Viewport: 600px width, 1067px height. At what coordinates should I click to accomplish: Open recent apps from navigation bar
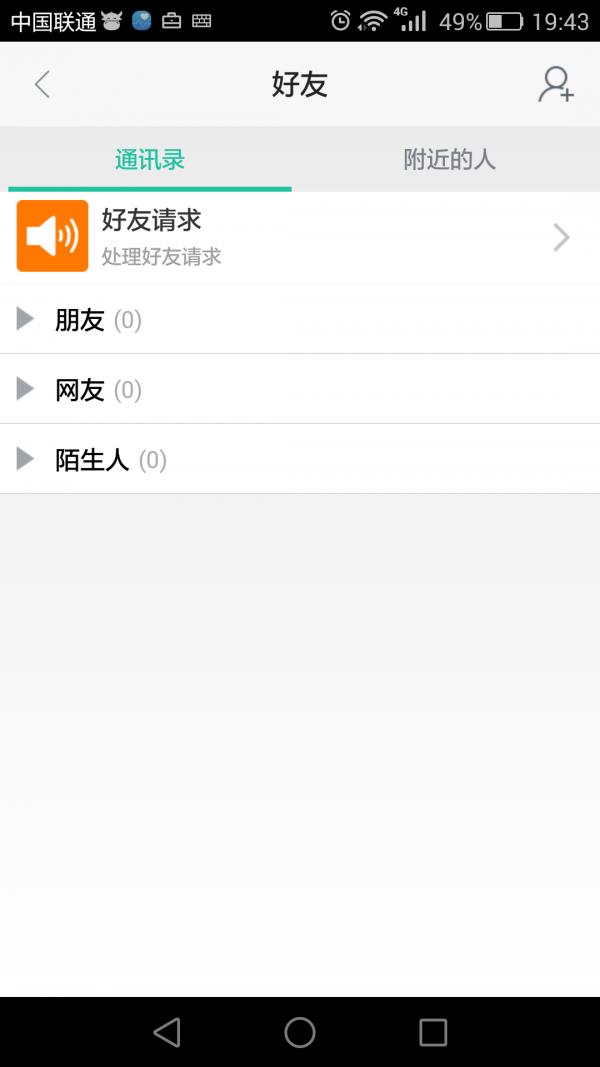pos(433,1032)
